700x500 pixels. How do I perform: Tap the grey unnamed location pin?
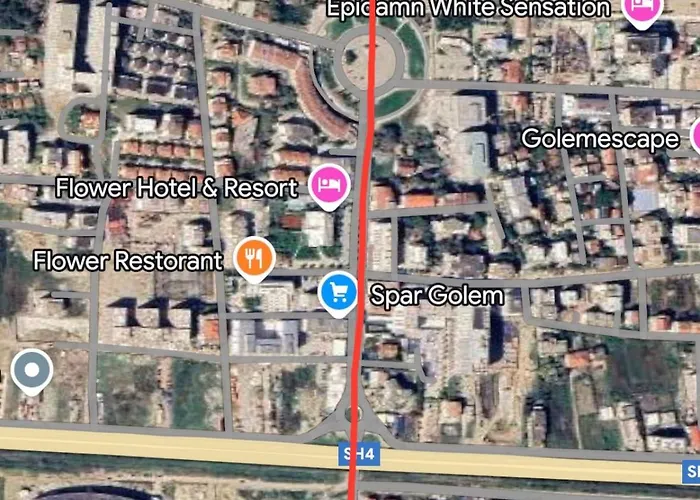[x=32, y=370]
